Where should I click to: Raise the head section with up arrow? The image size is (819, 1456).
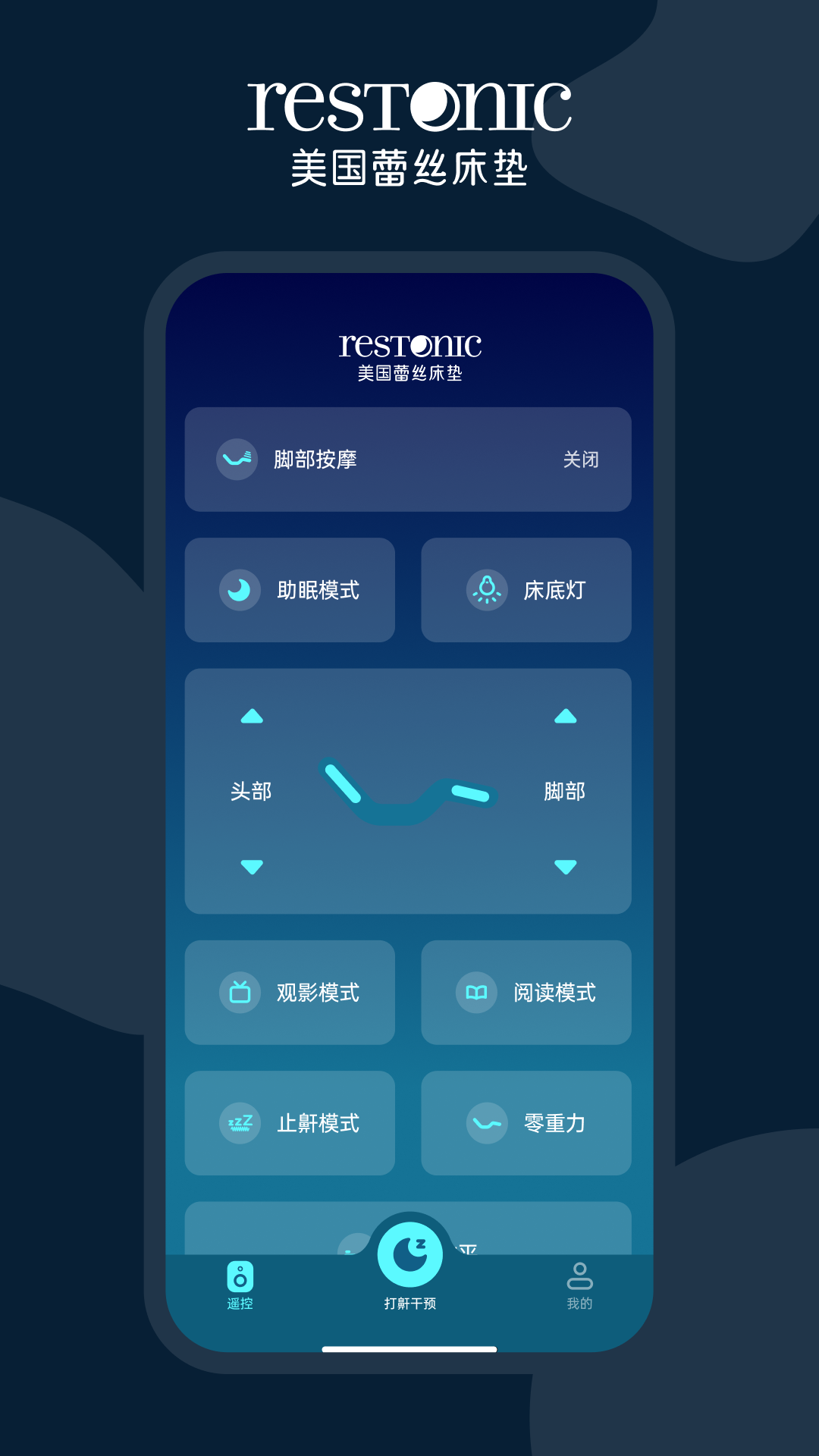(x=252, y=715)
